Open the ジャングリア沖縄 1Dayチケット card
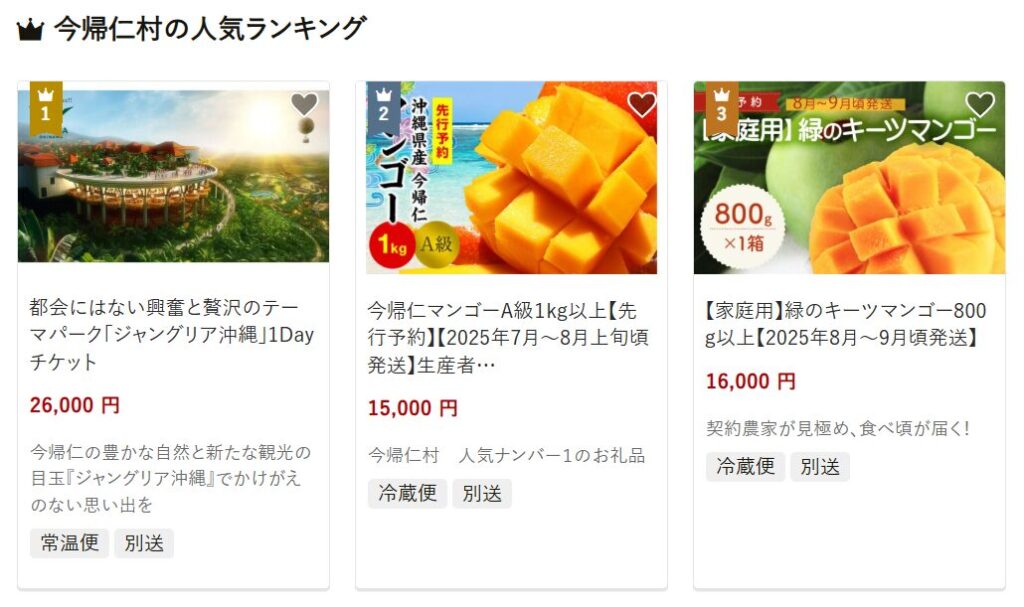The height and width of the screenshot is (607, 1024). click(172, 334)
